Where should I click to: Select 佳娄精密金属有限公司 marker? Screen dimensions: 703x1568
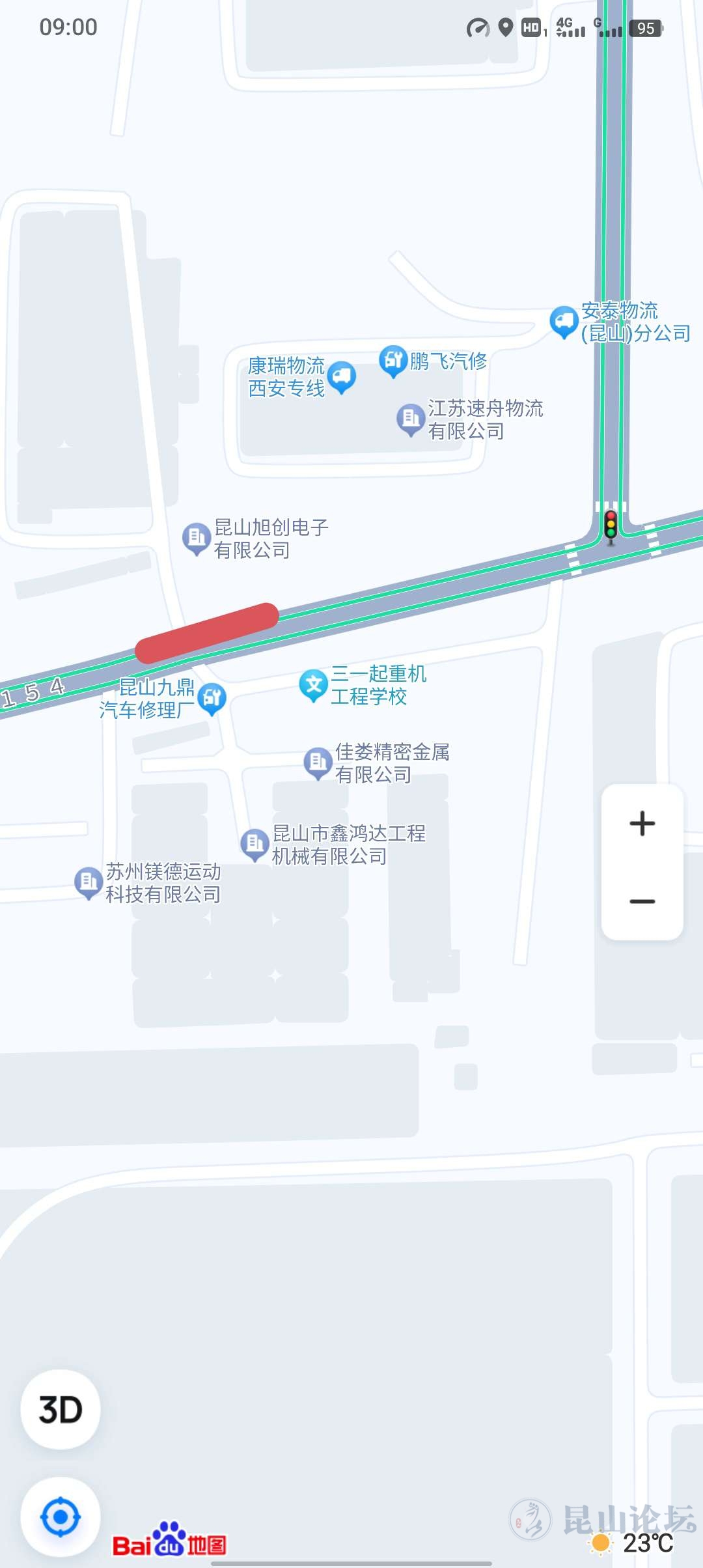pos(318,763)
